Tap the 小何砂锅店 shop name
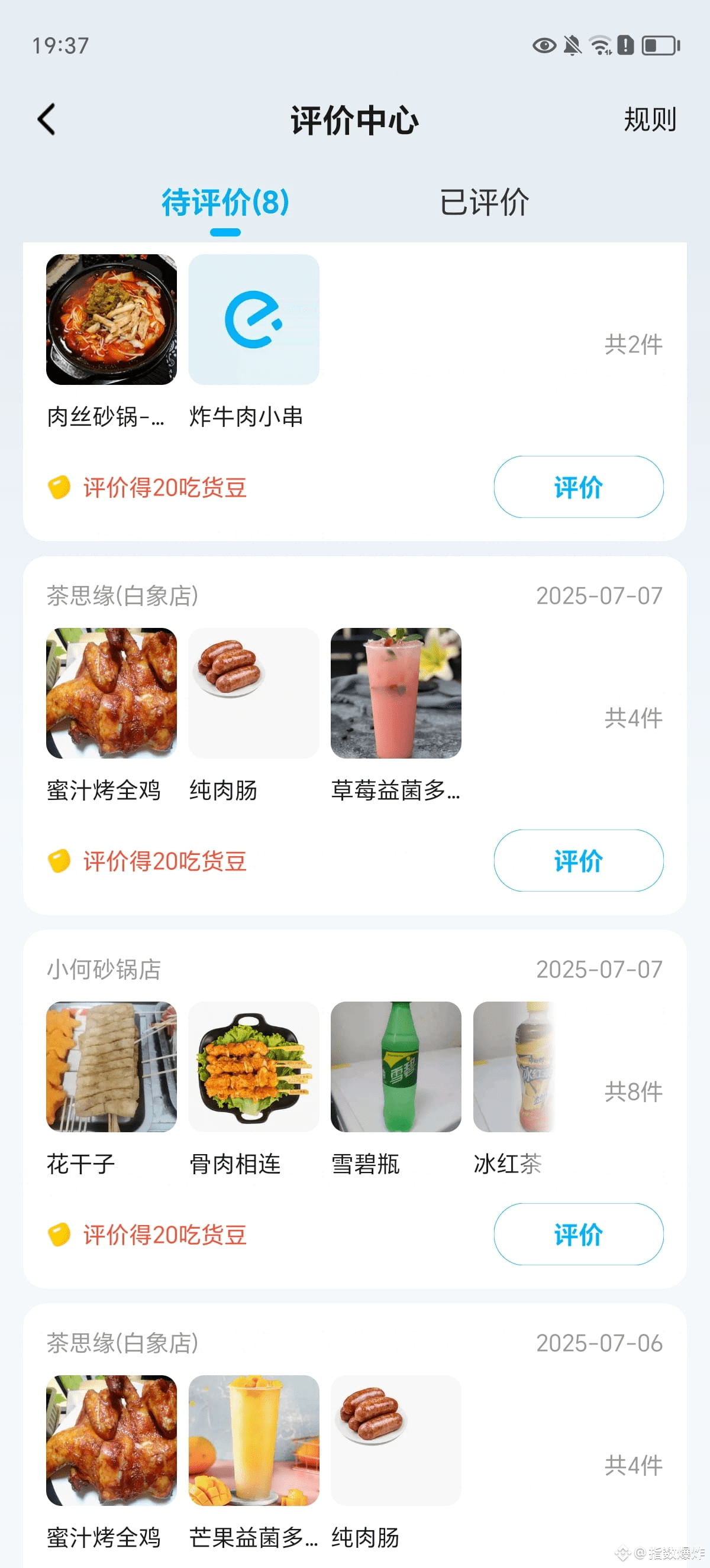710x1568 pixels. 103,970
